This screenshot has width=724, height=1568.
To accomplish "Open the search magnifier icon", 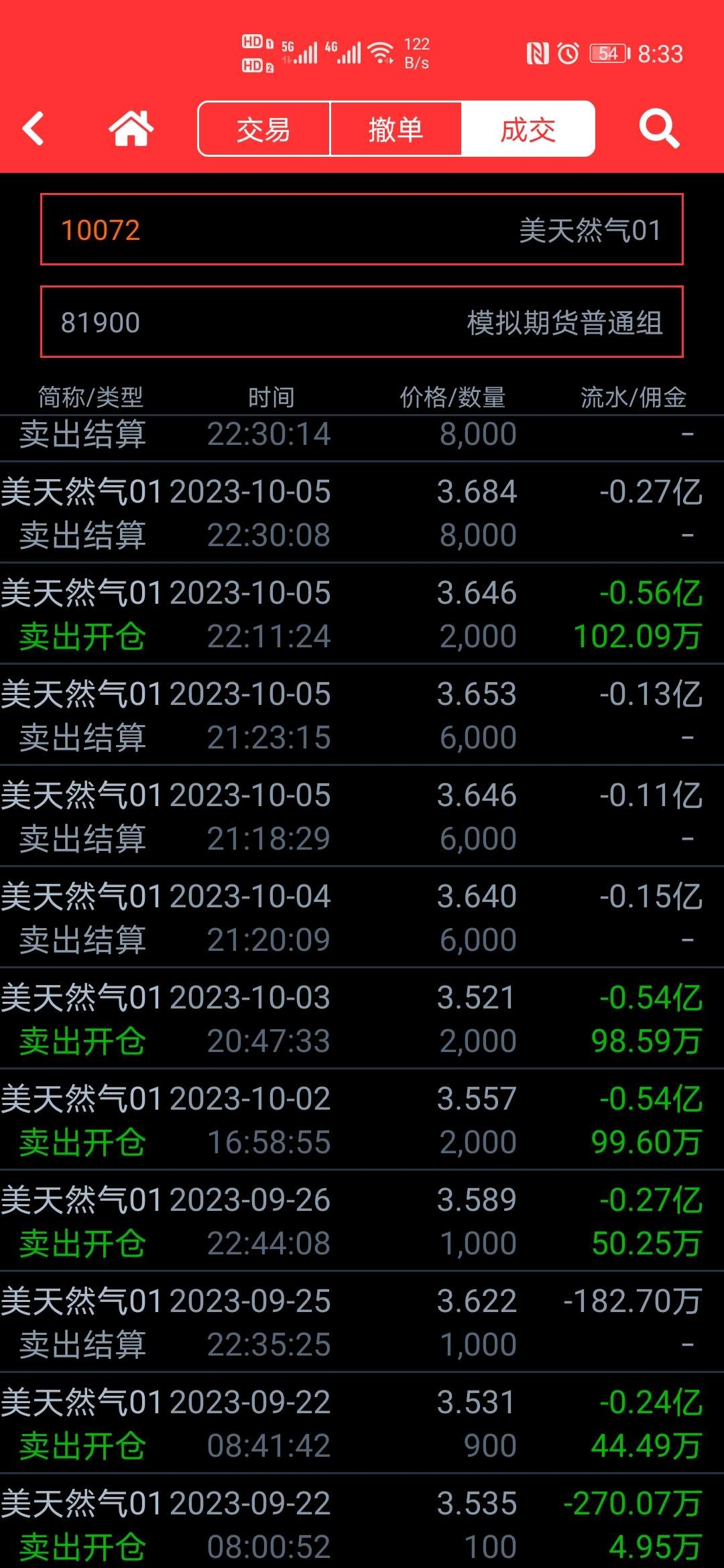I will tap(660, 129).
